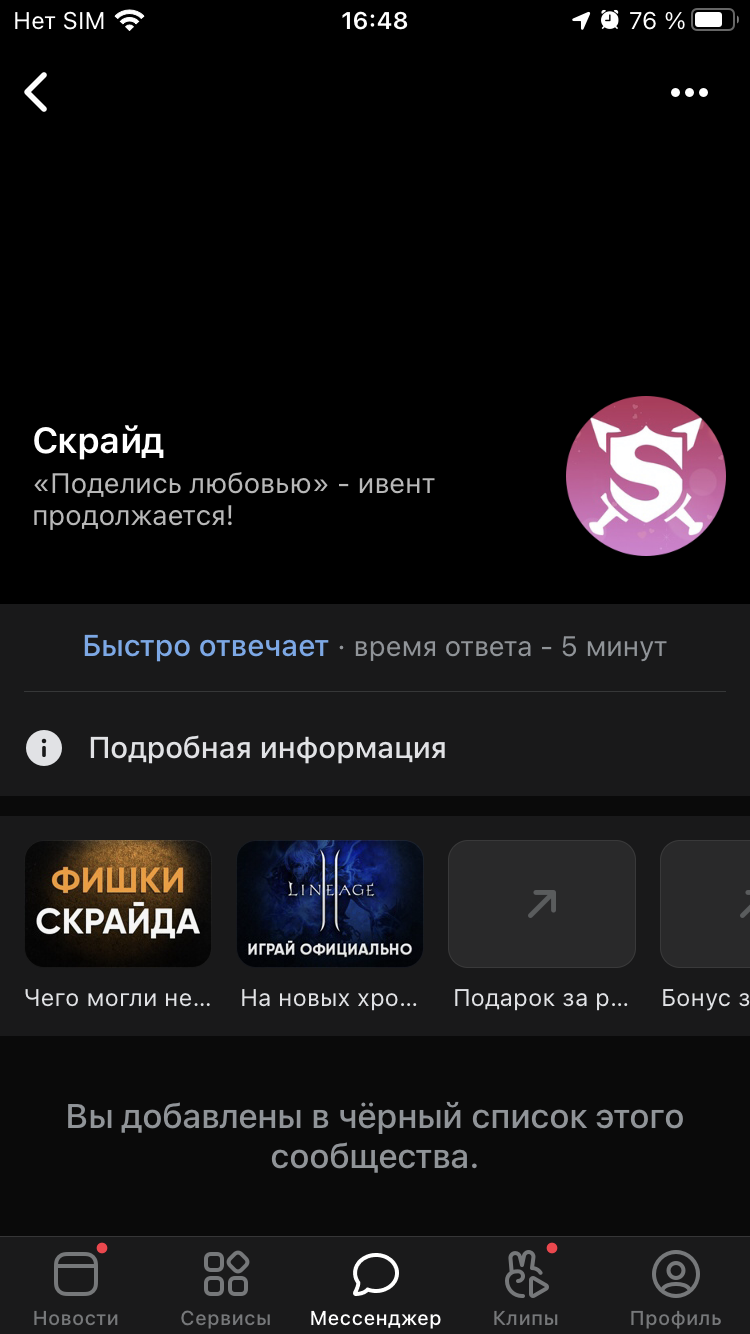This screenshot has height=1334, width=750.
Task: Open Скрайд community avatar
Action: [x=646, y=476]
